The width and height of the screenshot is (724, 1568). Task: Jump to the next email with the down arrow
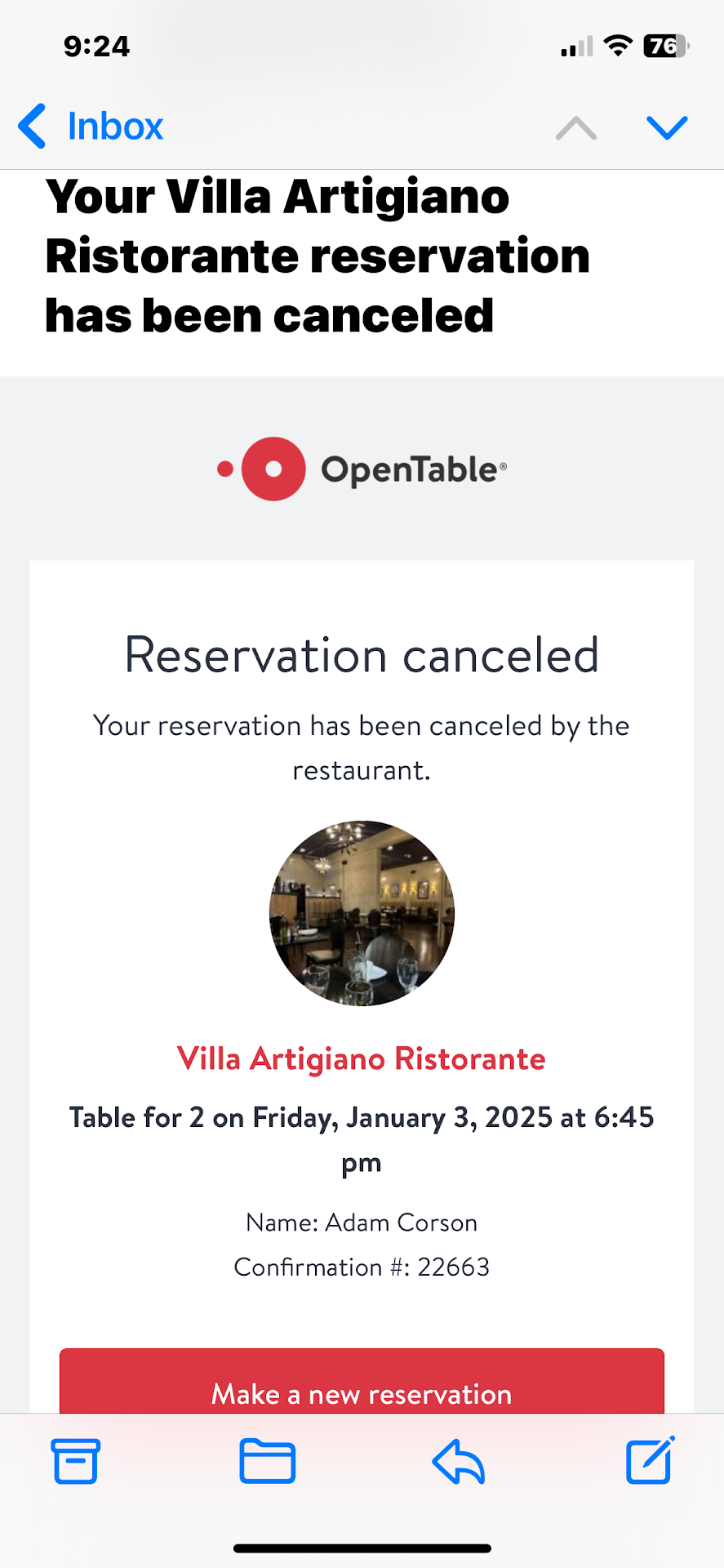click(667, 128)
